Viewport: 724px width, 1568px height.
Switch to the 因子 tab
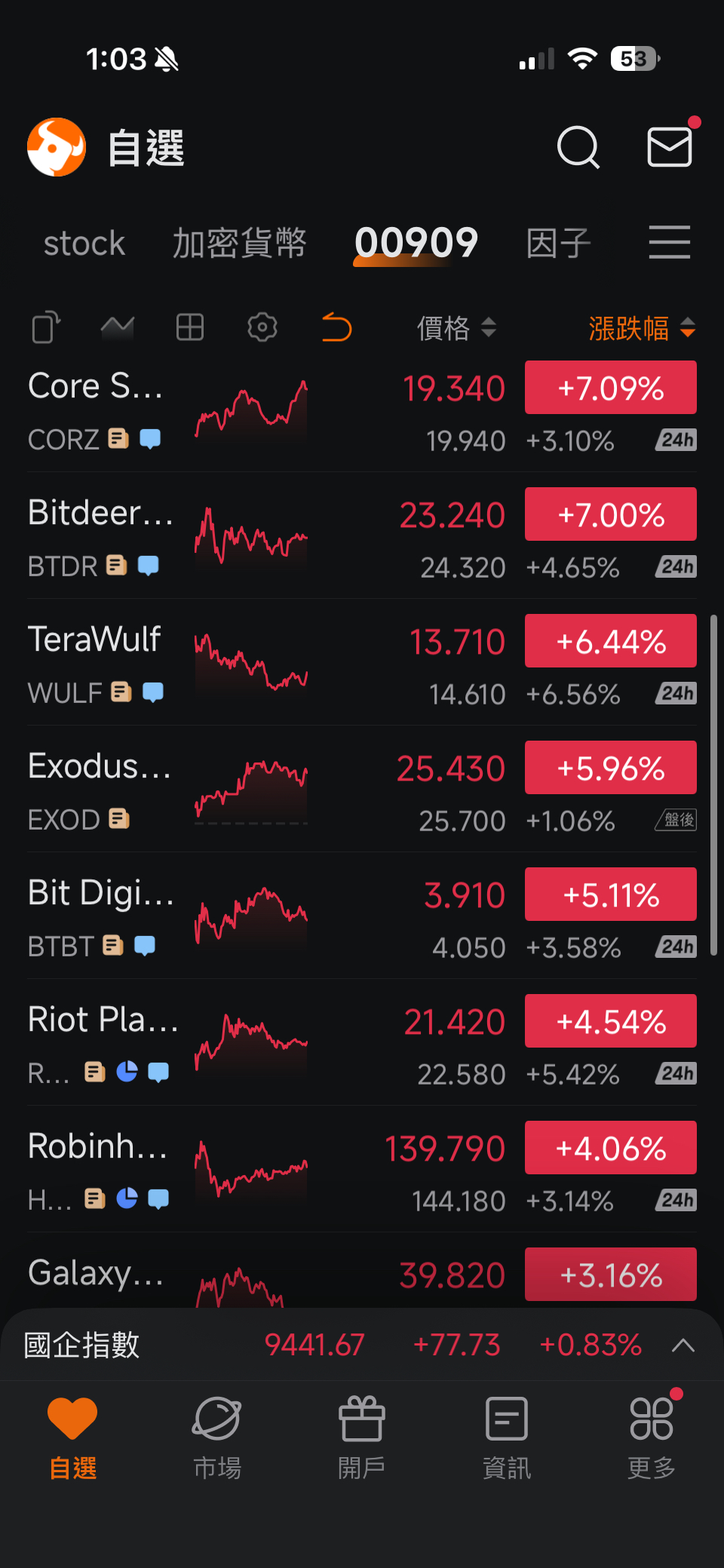(x=558, y=244)
